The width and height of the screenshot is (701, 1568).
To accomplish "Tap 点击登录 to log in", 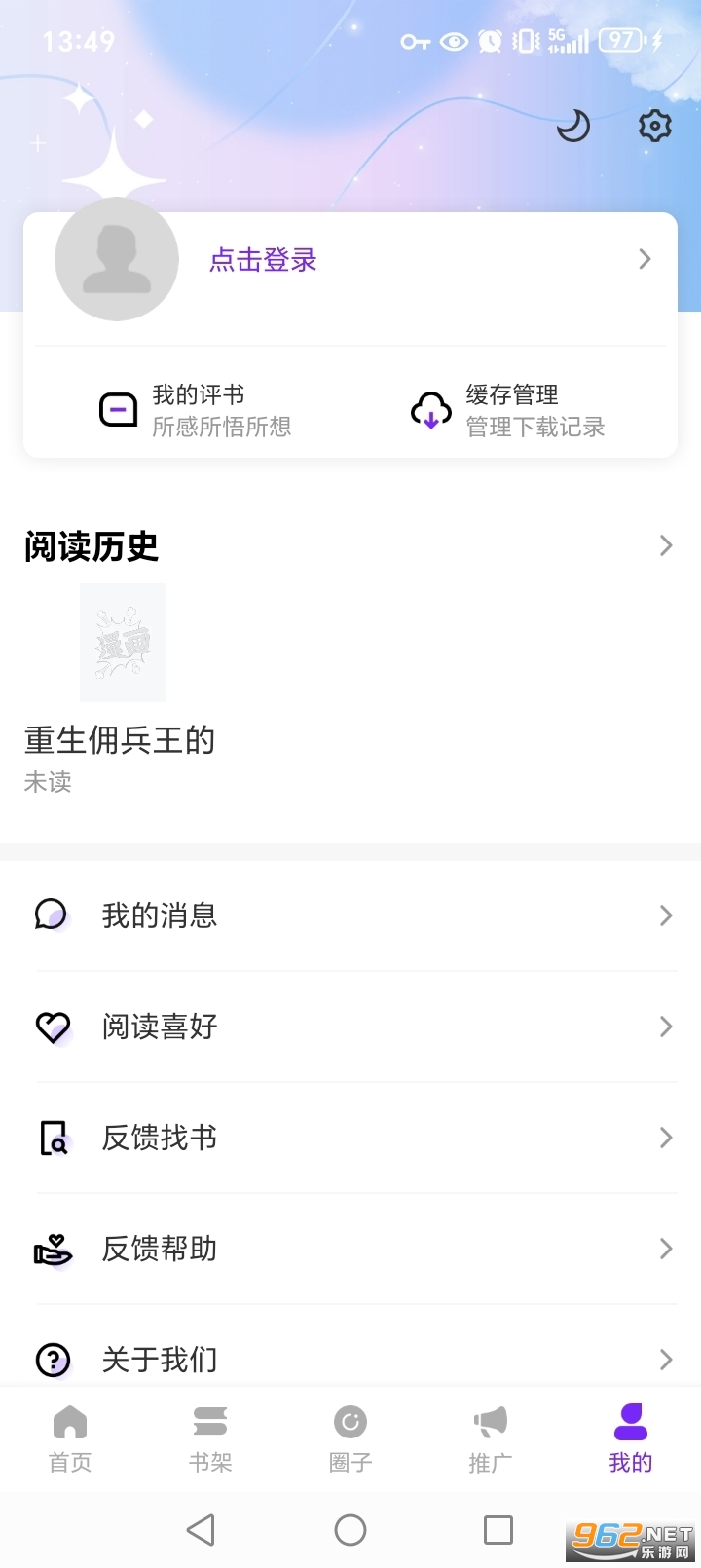I will click(x=262, y=259).
